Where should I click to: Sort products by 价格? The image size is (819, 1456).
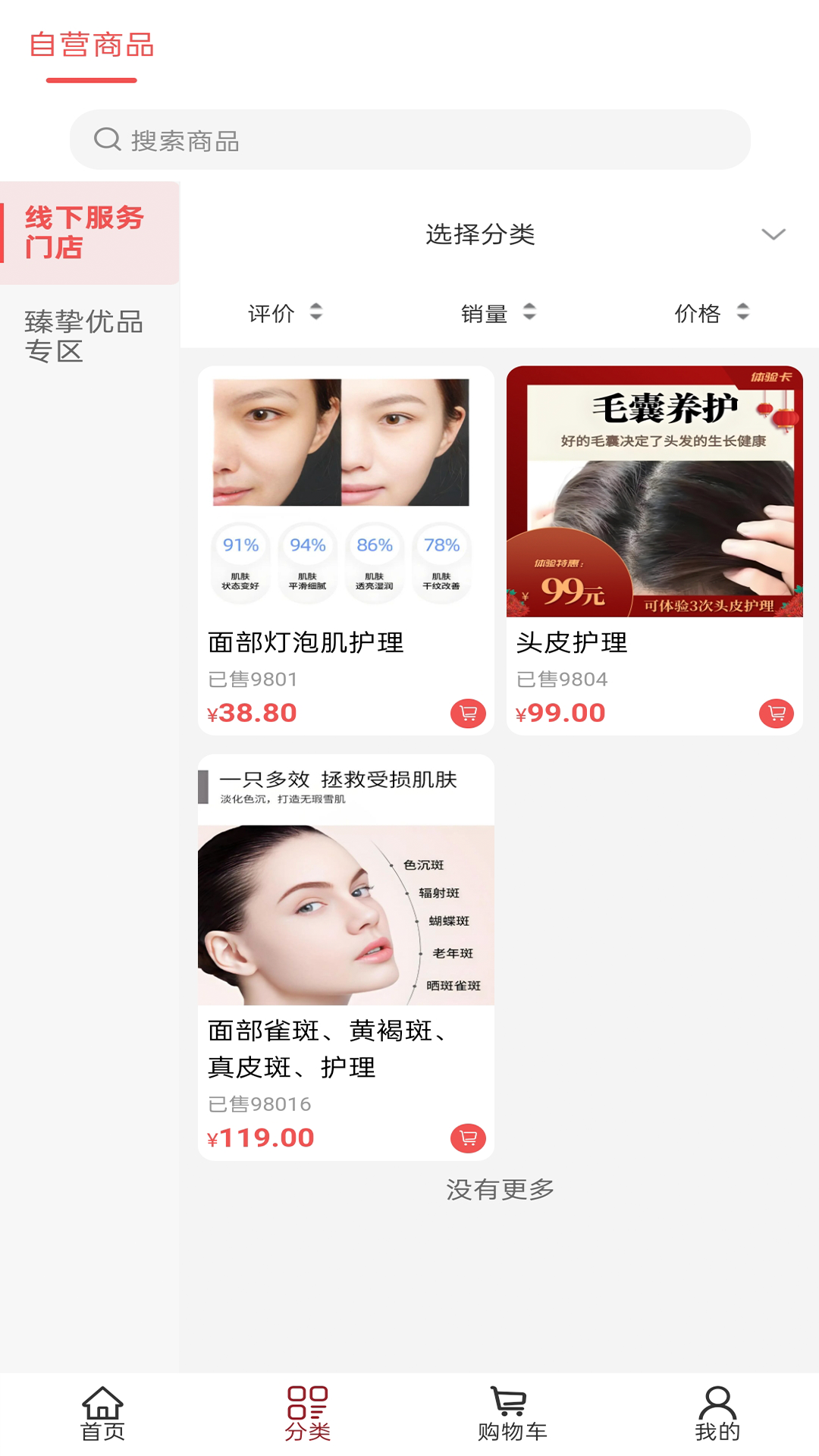pos(711,312)
